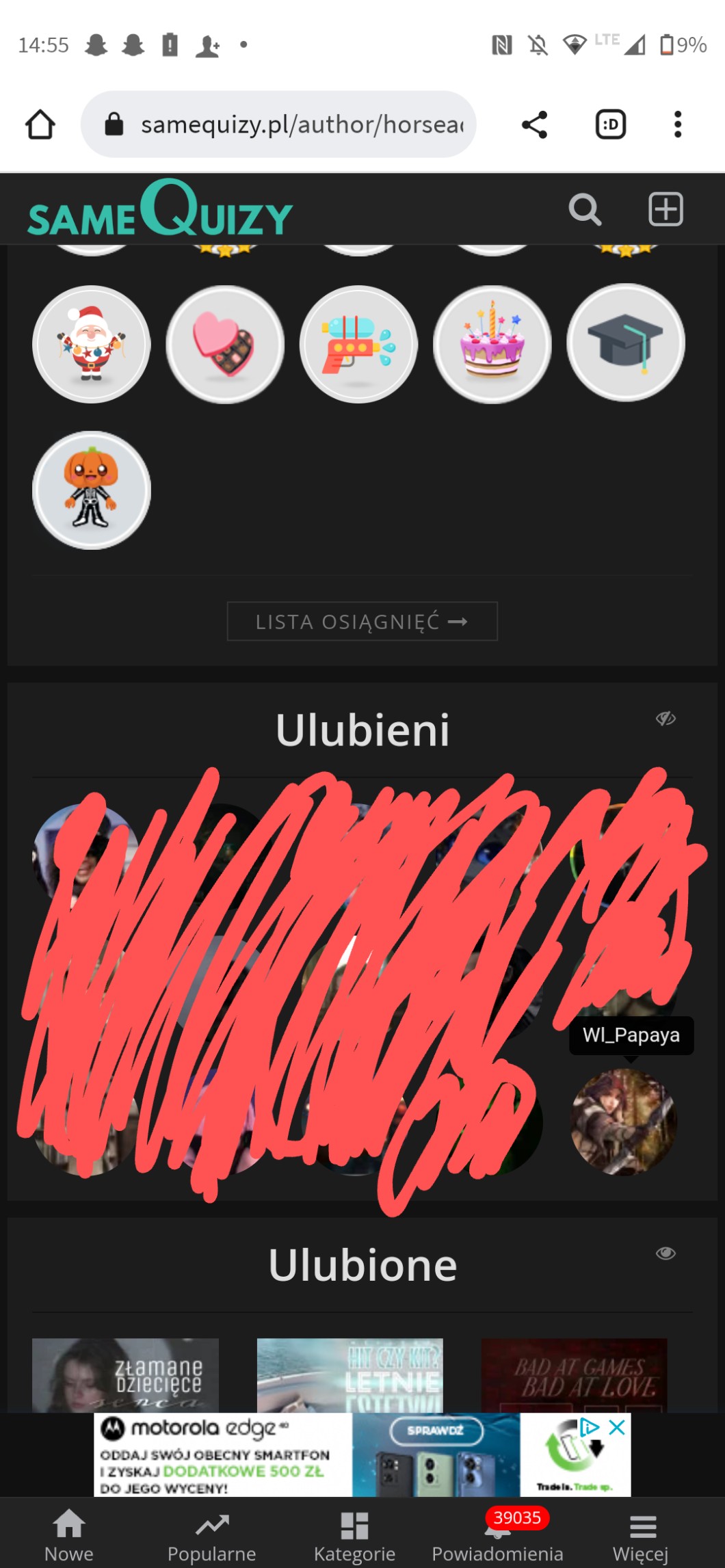Toggle visibility of the Ulubione section

pos(665,1253)
